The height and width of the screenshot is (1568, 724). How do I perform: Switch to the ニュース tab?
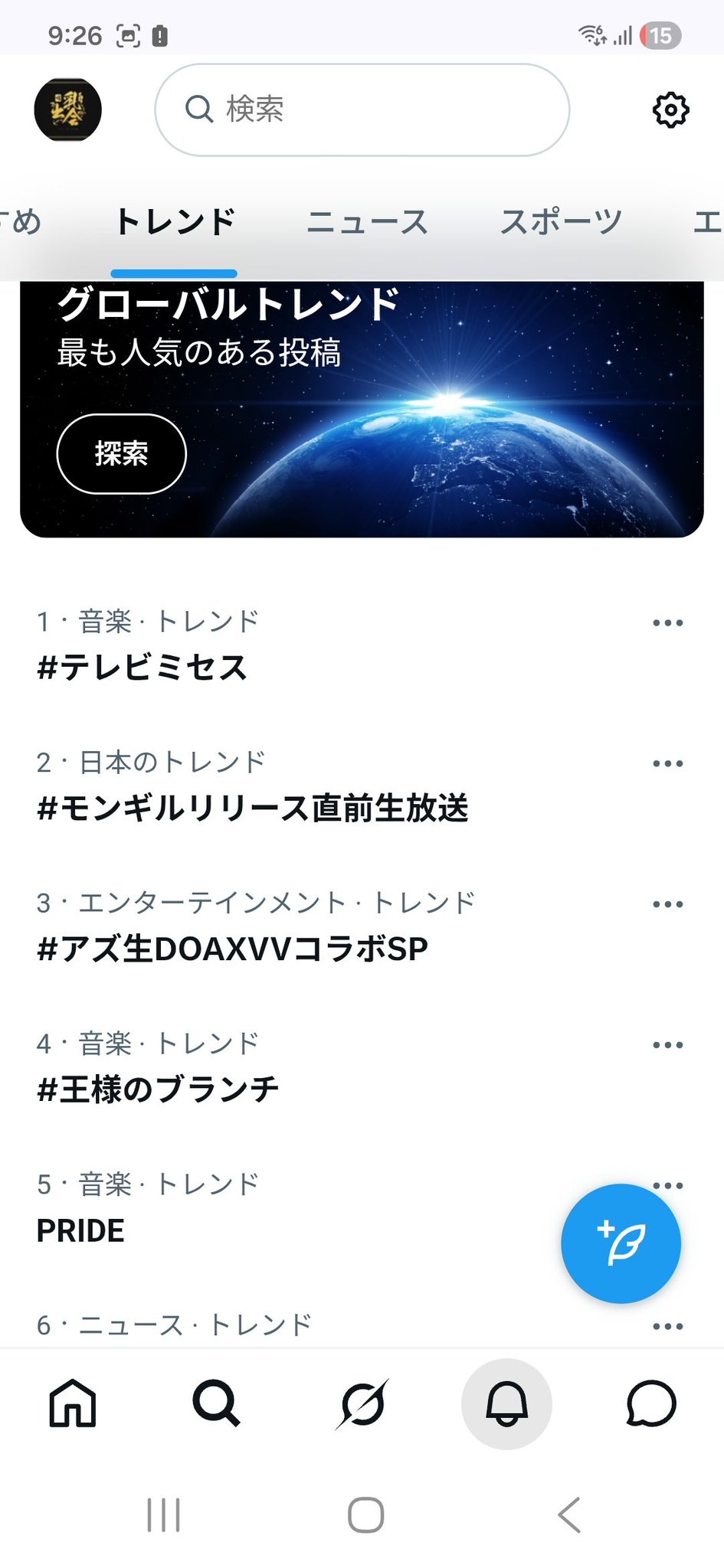367,222
